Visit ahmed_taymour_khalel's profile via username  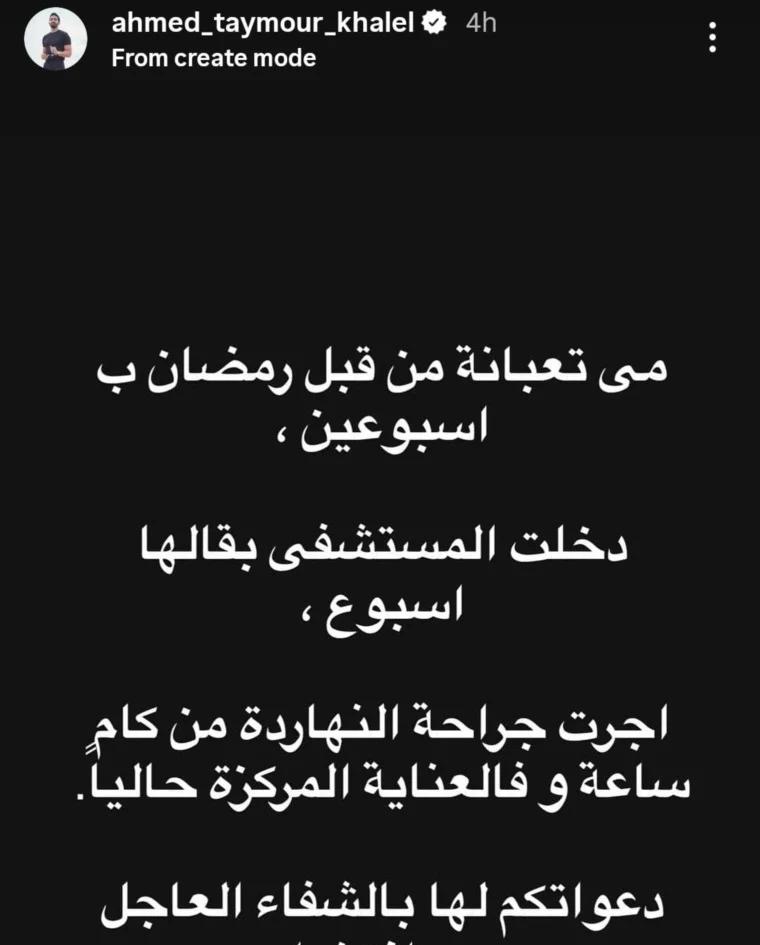[262, 25]
